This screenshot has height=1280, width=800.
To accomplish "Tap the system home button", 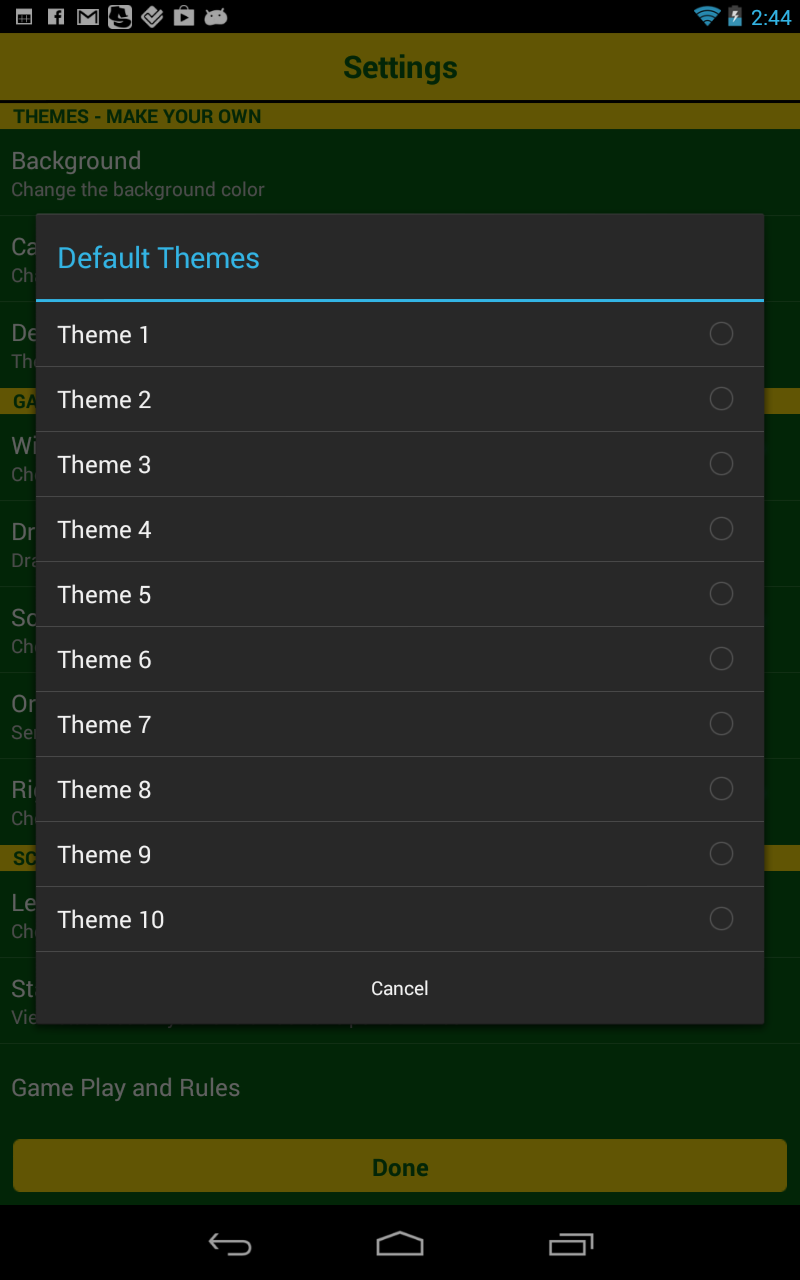I will [400, 1244].
